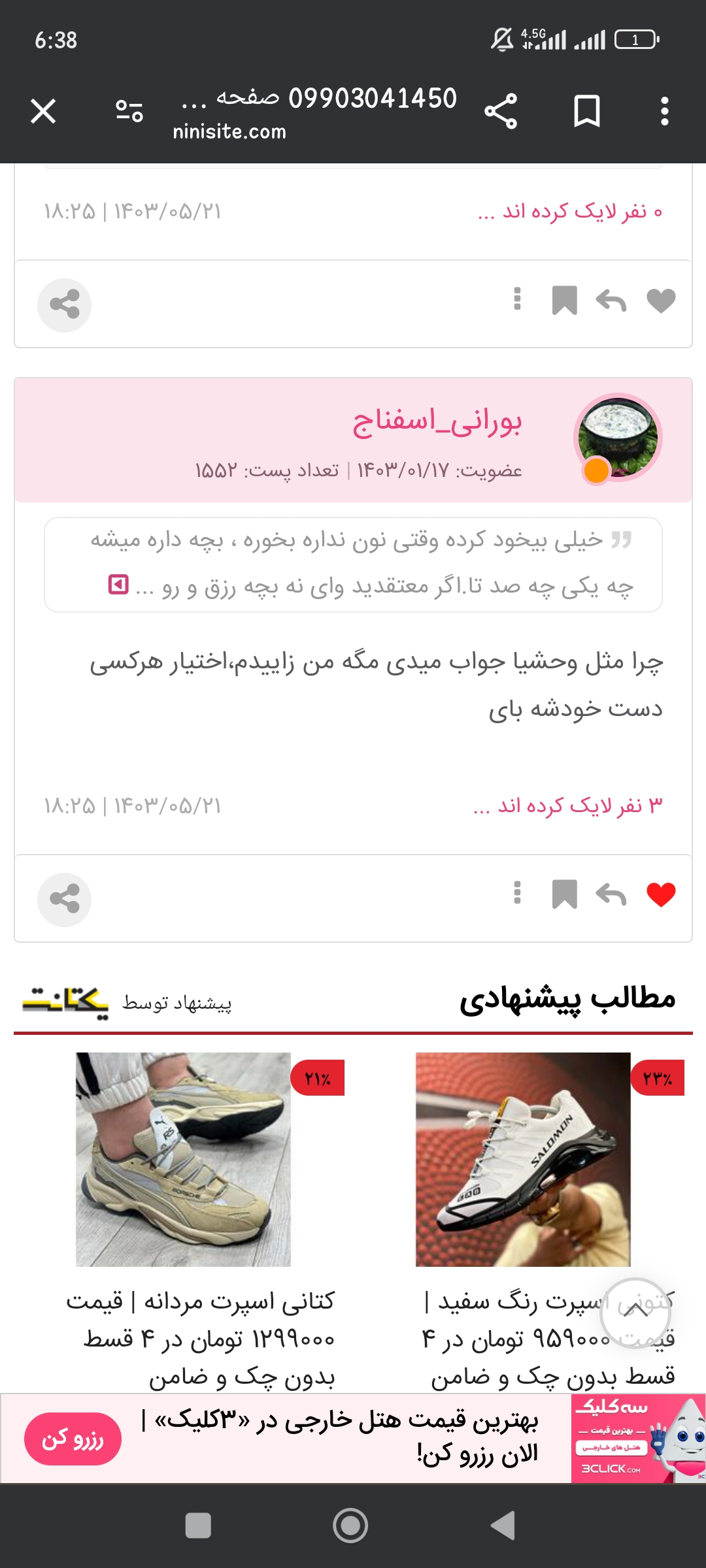Bookmark بورانی_اسفناج's post
Image resolution: width=706 pixels, height=1568 pixels.
tap(564, 894)
